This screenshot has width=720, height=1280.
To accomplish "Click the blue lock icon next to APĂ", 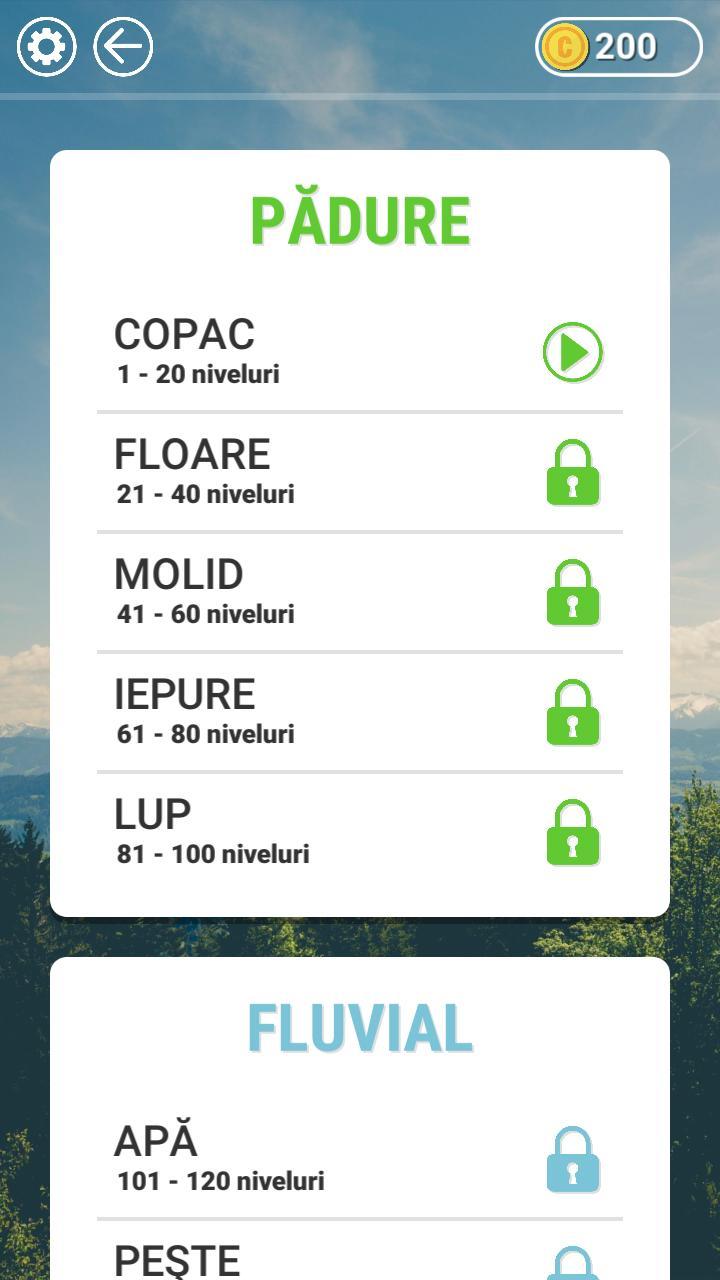I will click(573, 1160).
